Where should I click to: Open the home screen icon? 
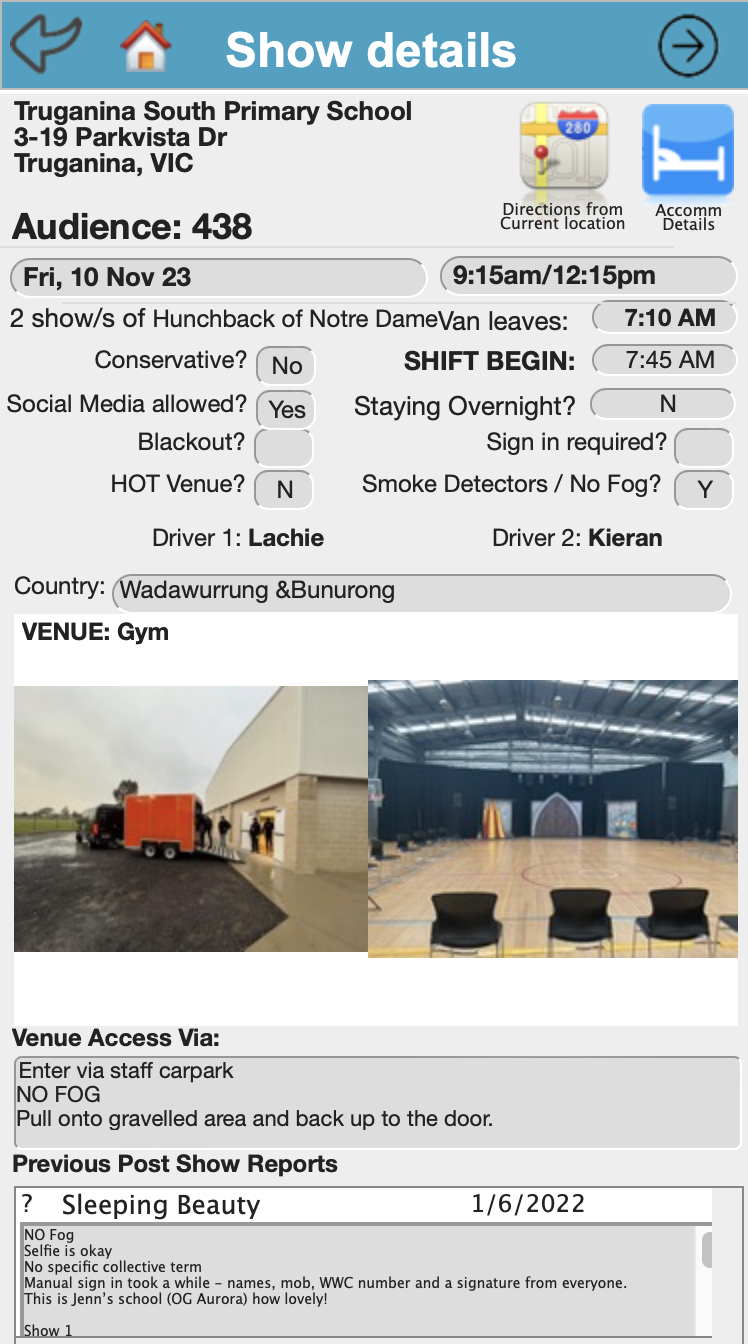(x=146, y=46)
